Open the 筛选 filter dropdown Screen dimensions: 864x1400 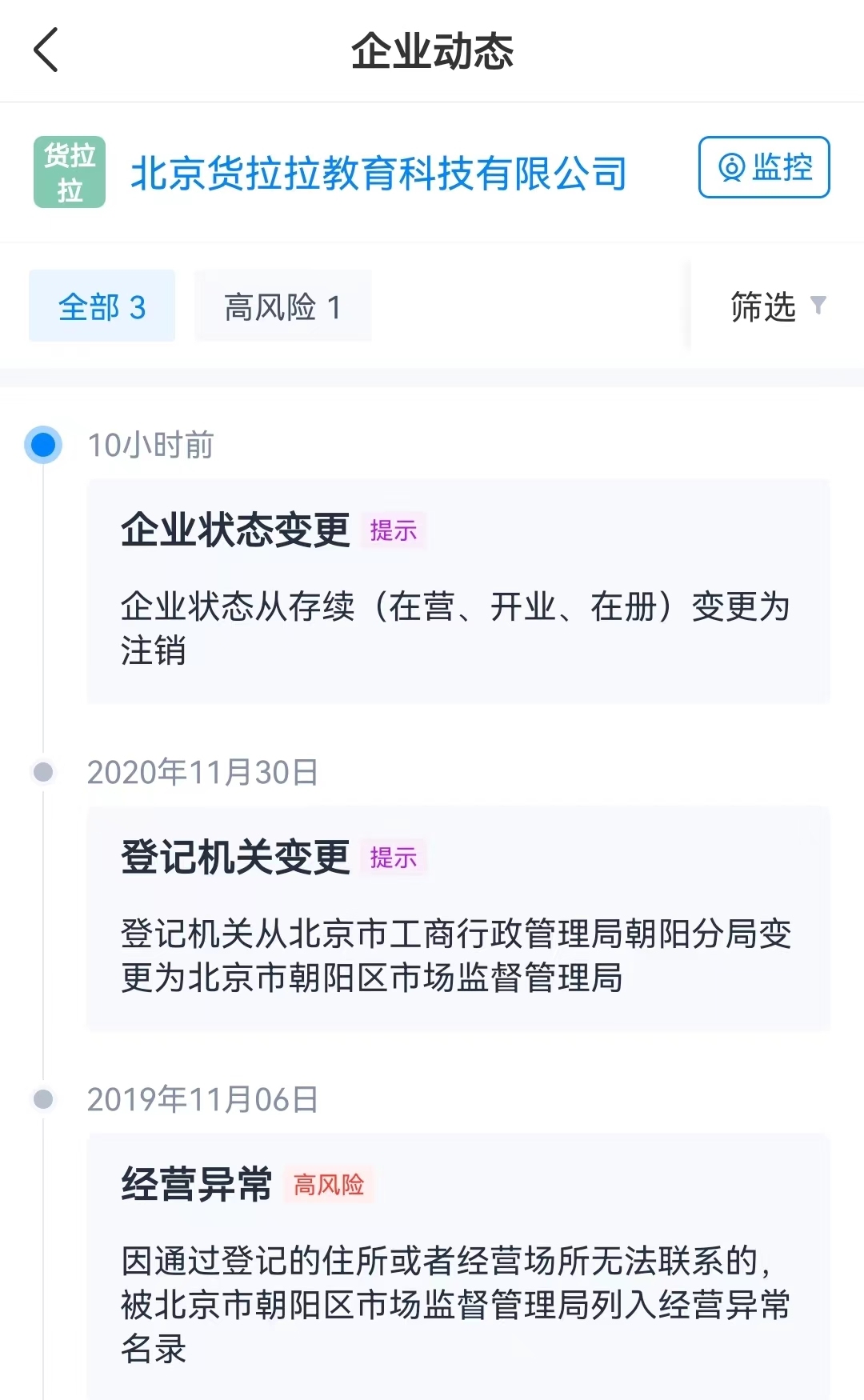click(x=776, y=306)
